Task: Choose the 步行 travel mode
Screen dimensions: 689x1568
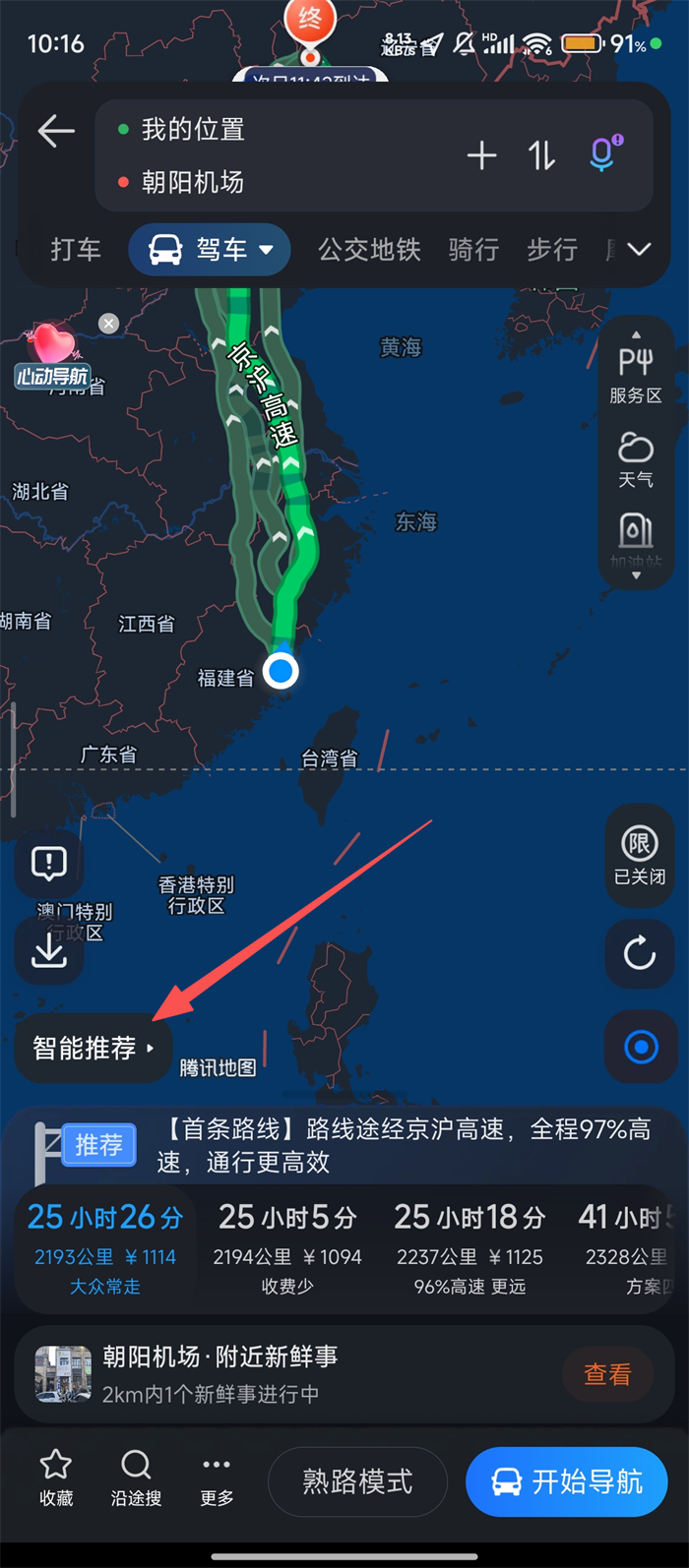Action: pos(551,250)
